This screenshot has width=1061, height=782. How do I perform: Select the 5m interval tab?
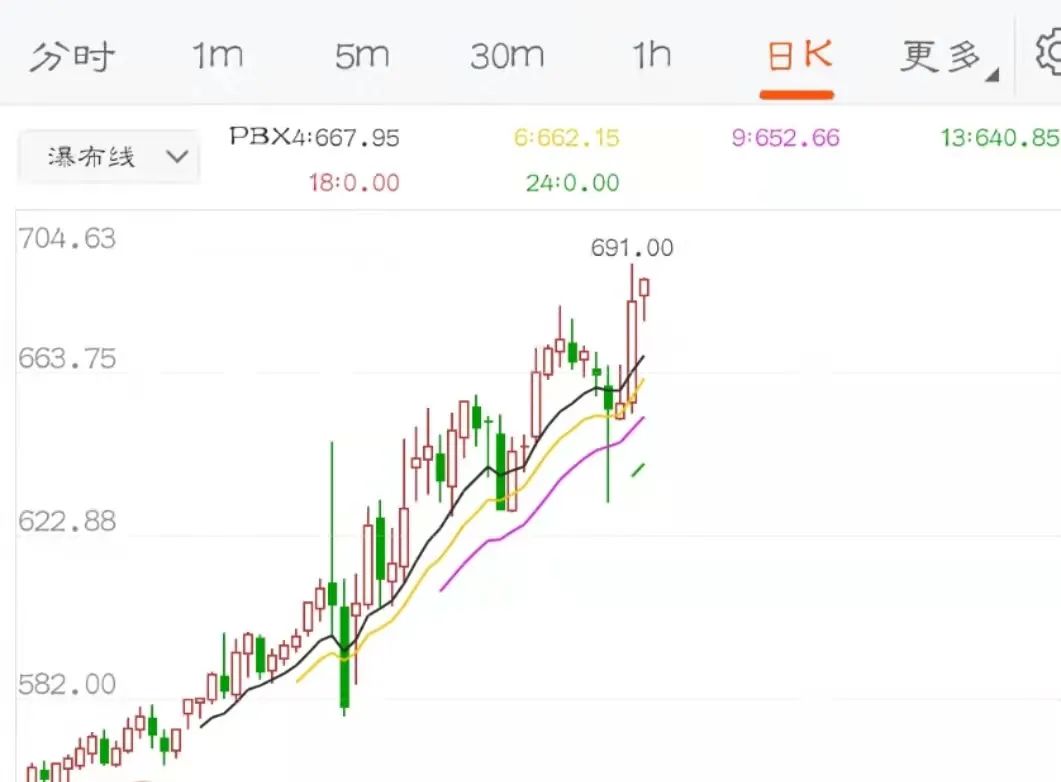pyautogui.click(x=361, y=56)
